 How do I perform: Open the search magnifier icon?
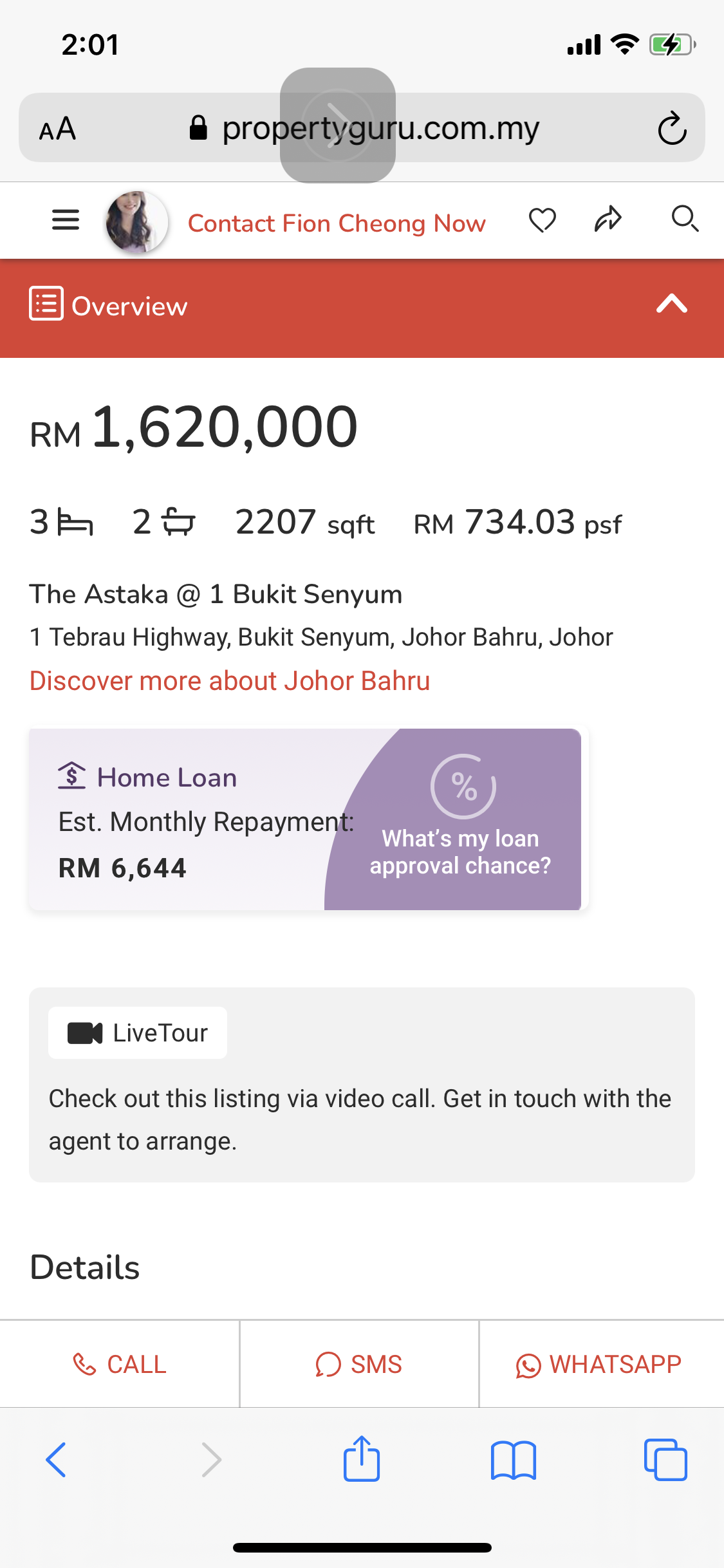click(x=684, y=219)
